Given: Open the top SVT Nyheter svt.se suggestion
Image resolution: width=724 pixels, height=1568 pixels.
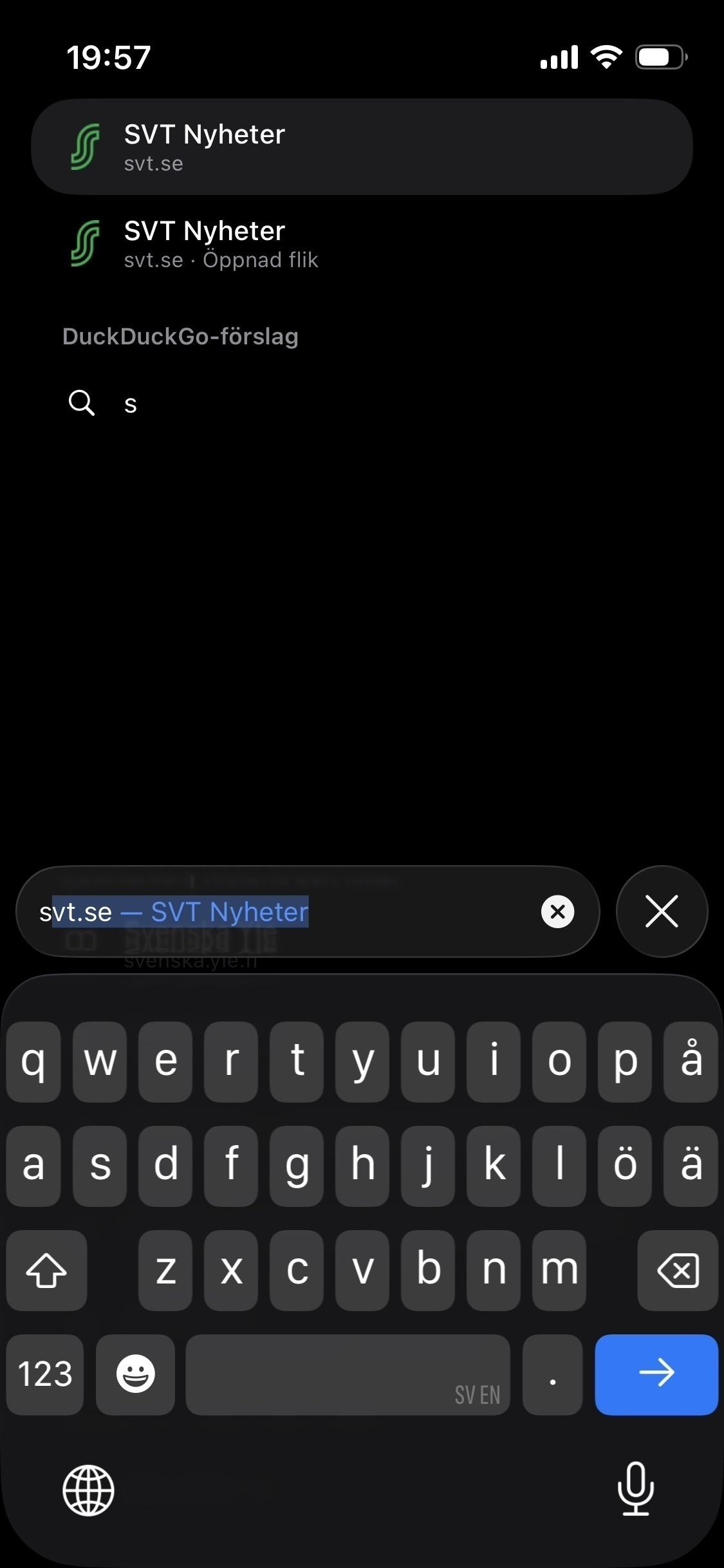Looking at the screenshot, I should click(x=360, y=147).
